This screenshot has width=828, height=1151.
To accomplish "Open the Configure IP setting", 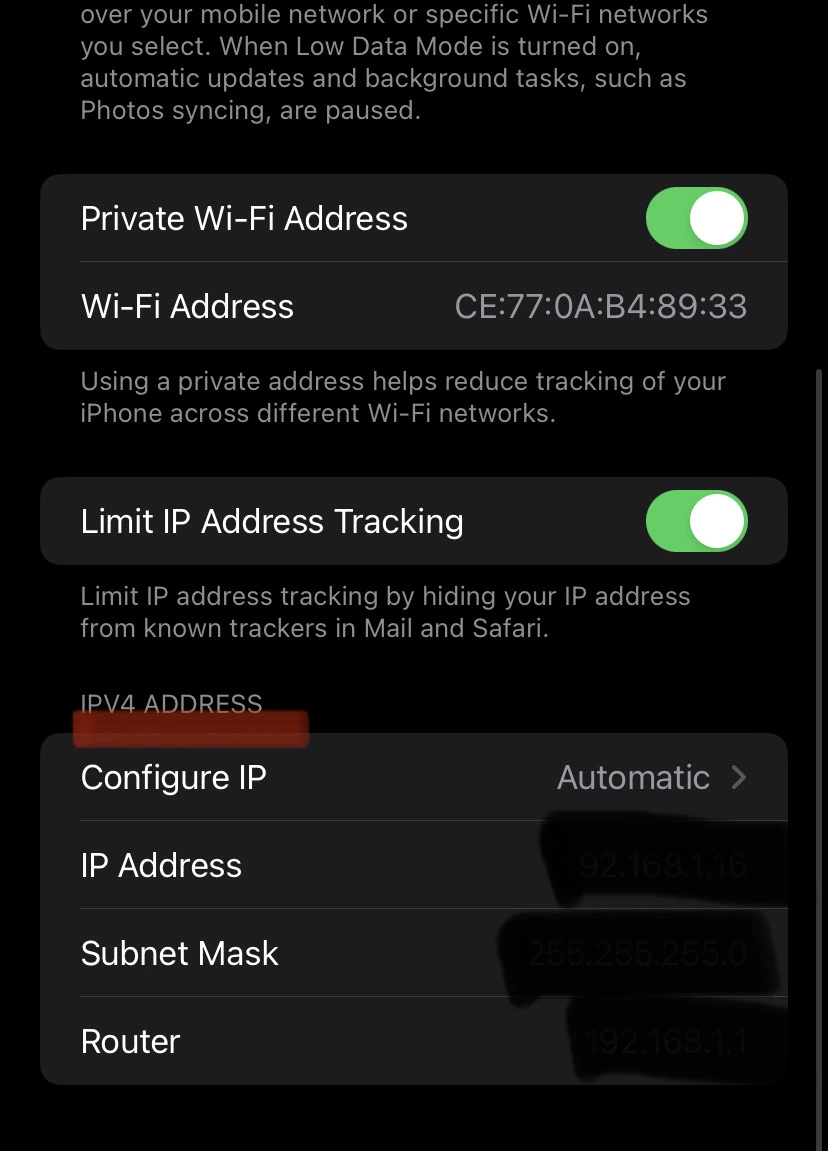I will coord(413,777).
